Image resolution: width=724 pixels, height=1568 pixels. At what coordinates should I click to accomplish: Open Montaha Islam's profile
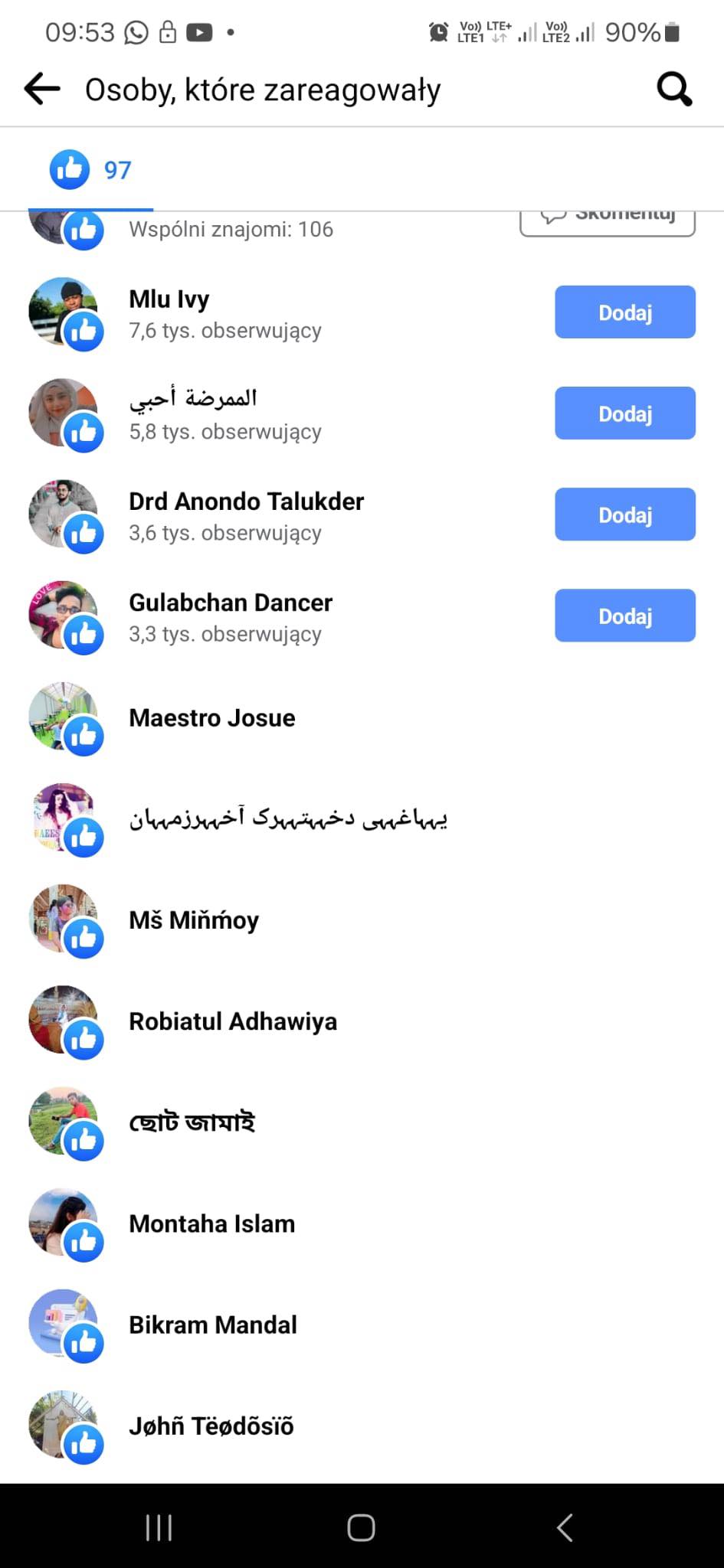(x=362, y=1223)
